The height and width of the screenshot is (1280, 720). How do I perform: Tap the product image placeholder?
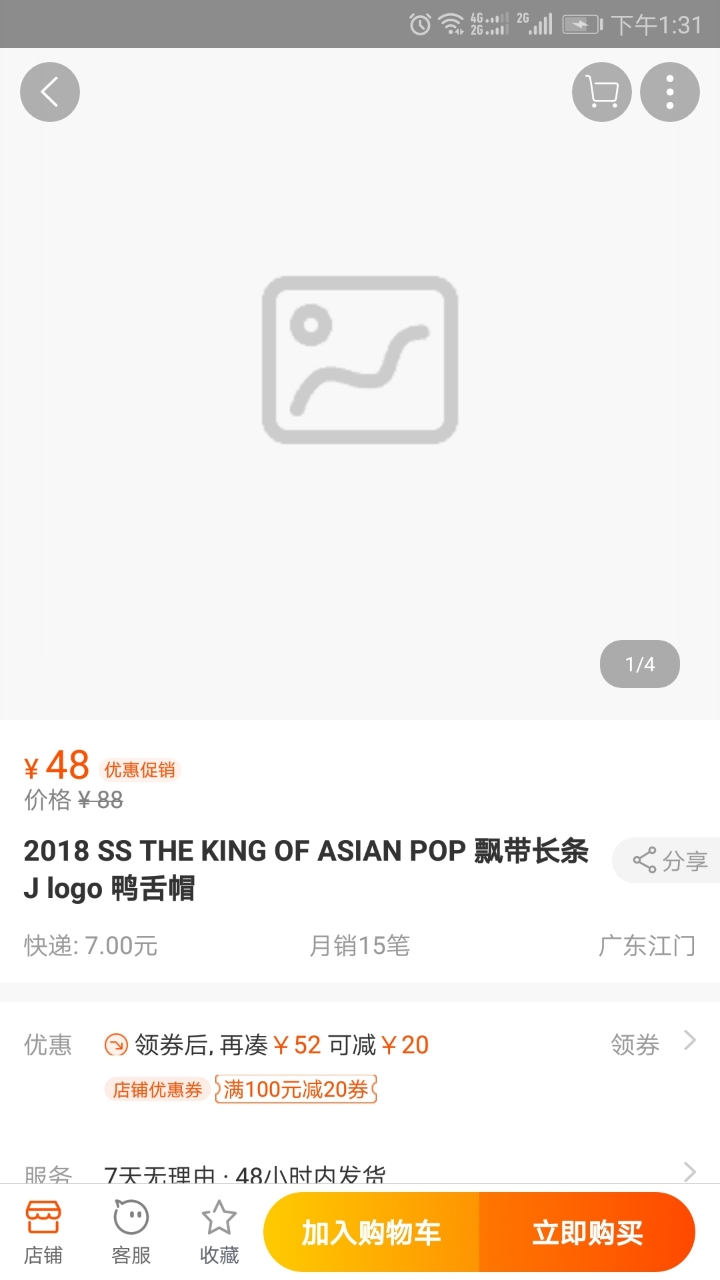pyautogui.click(x=360, y=360)
